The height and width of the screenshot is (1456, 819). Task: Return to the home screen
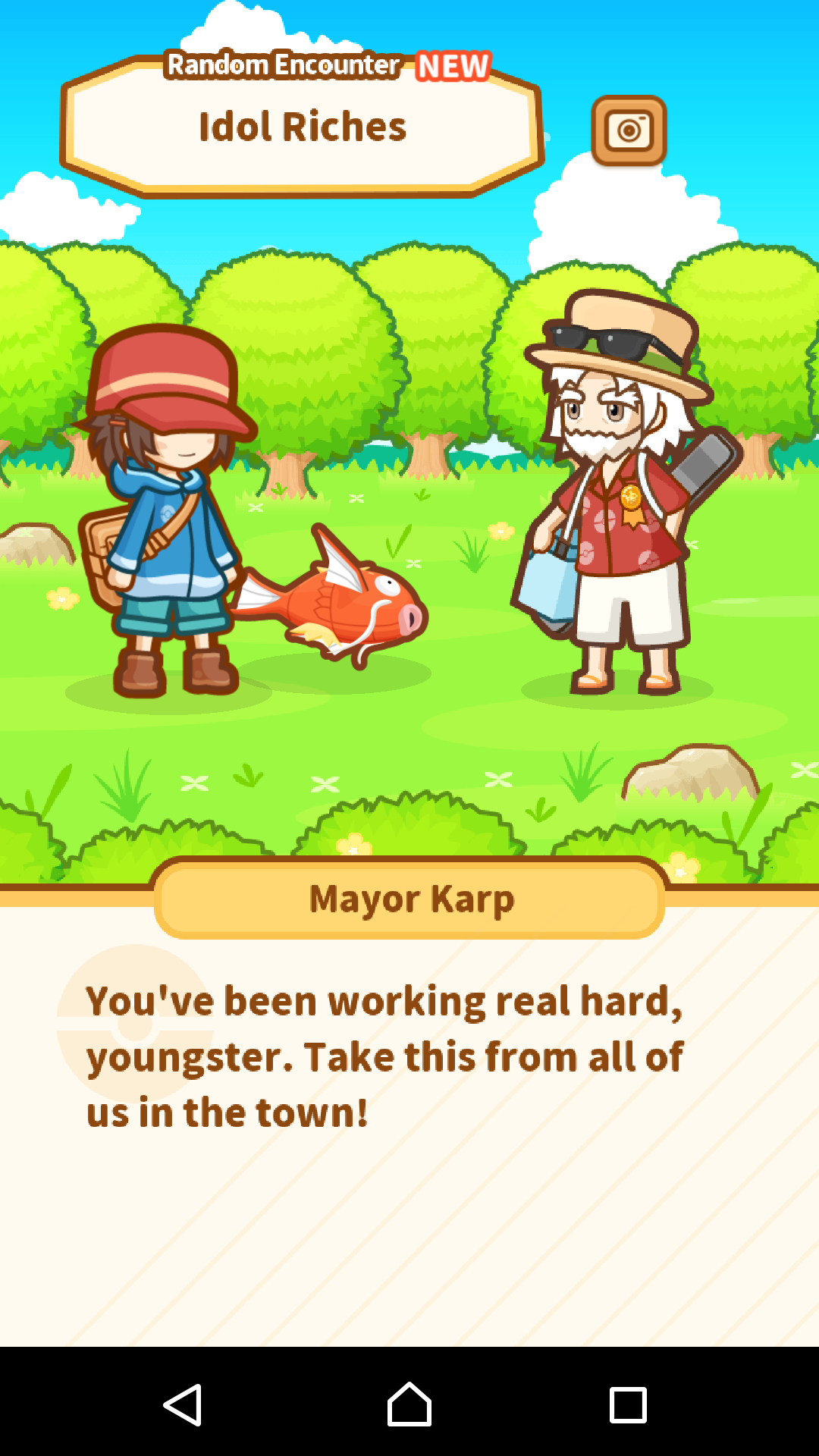click(409, 1404)
